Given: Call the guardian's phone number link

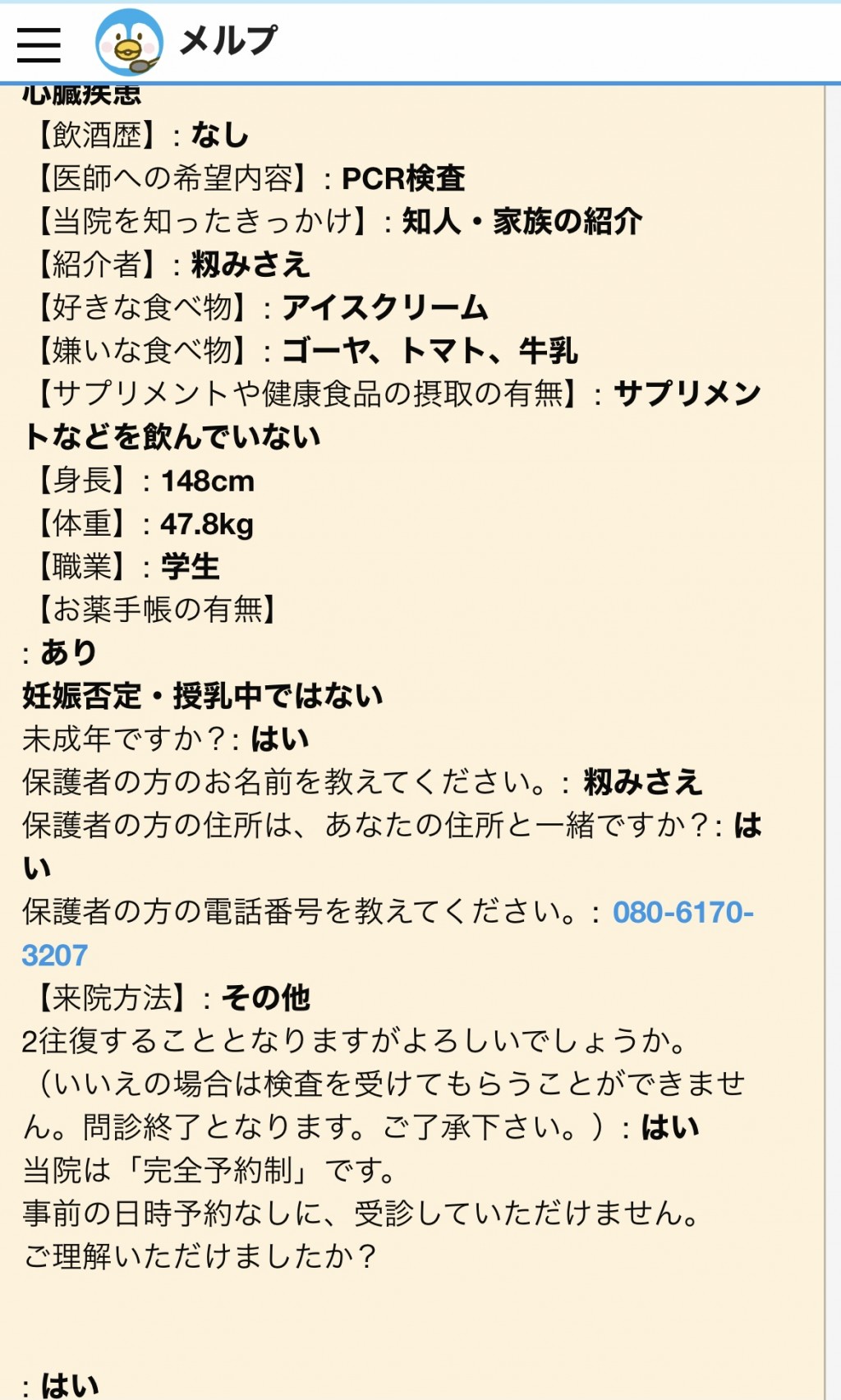Looking at the screenshot, I should pos(388,933).
